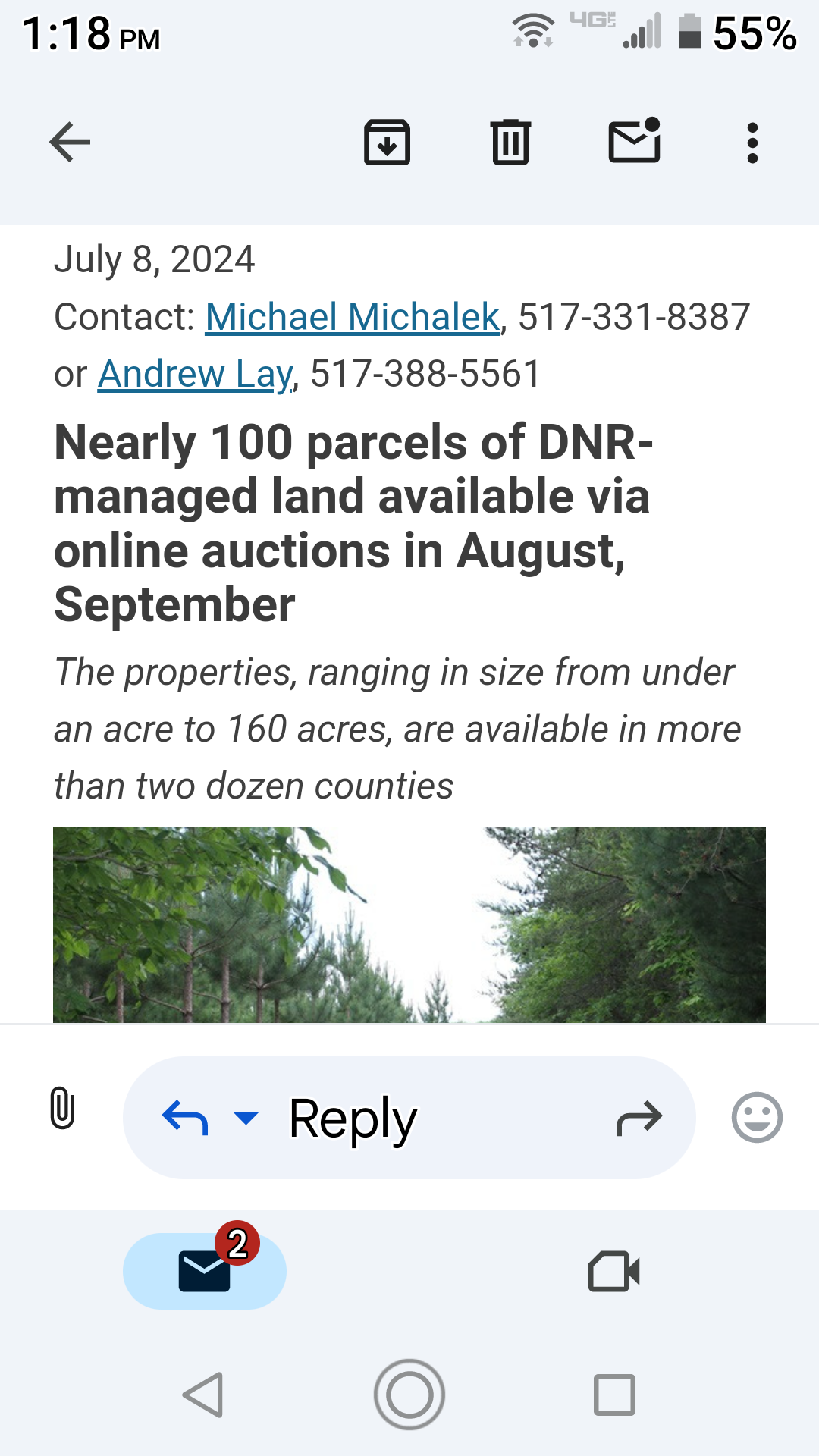Open recent apps with the square button
This screenshot has width=819, height=1456.
(x=614, y=1395)
